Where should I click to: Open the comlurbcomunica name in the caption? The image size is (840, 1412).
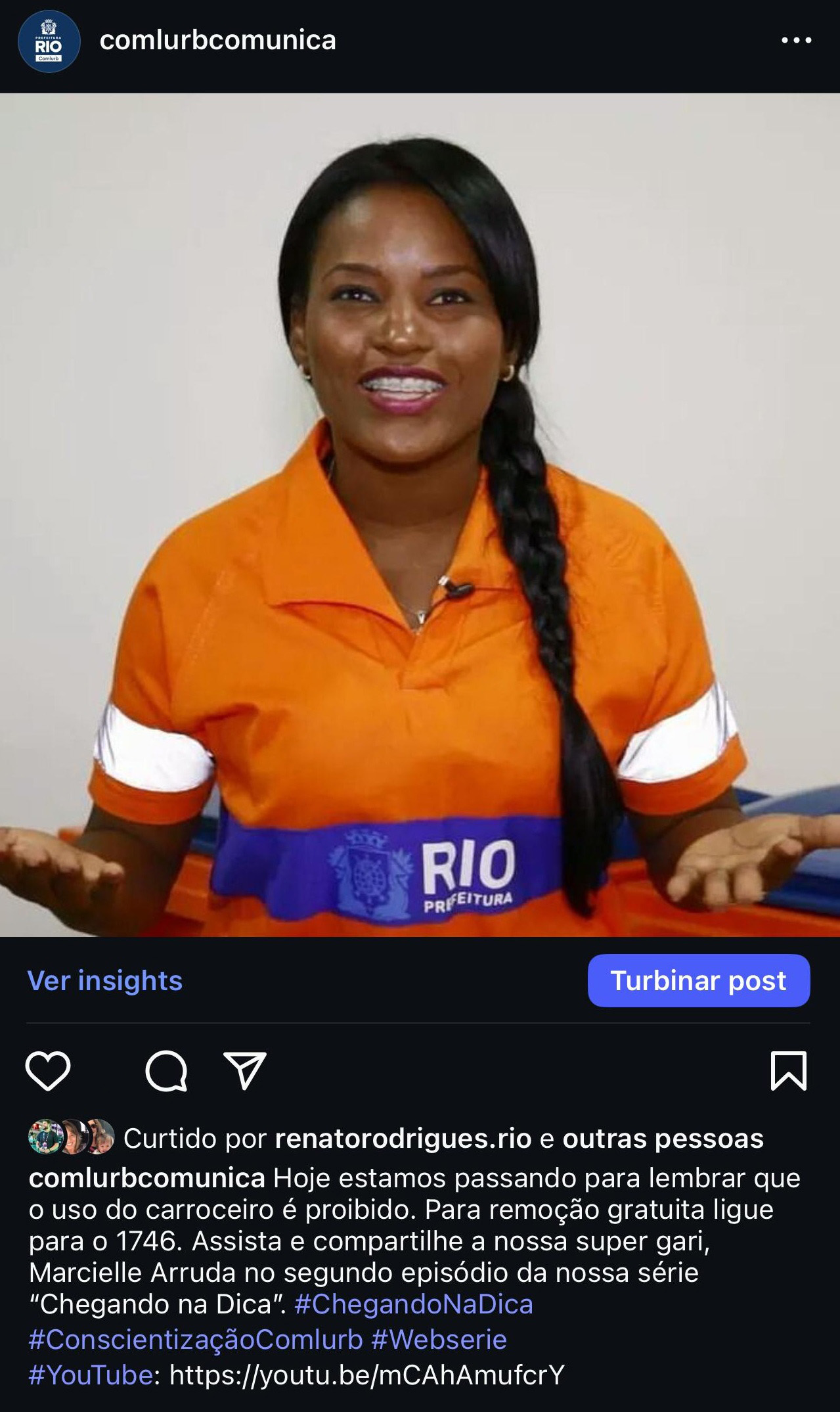tap(146, 1178)
